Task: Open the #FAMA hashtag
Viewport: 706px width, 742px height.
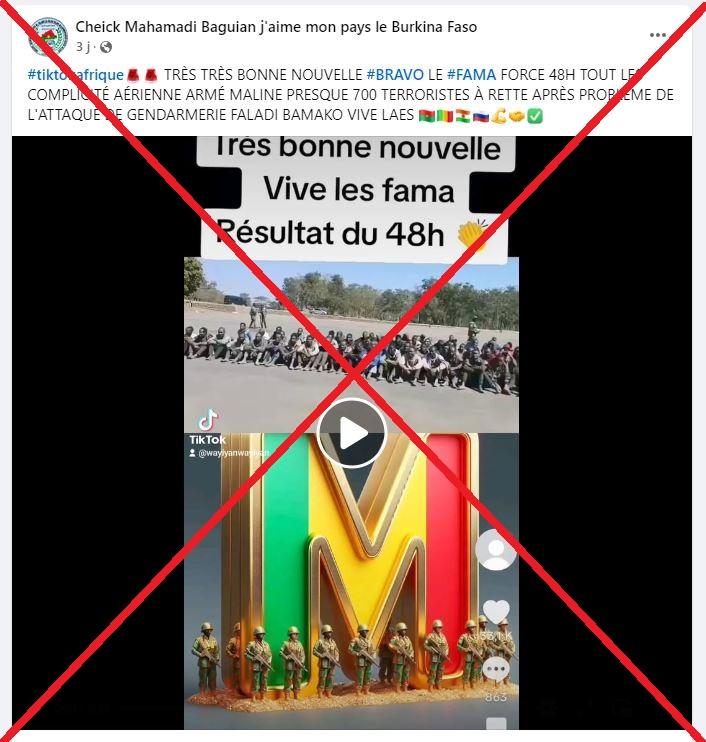Action: tap(471, 75)
